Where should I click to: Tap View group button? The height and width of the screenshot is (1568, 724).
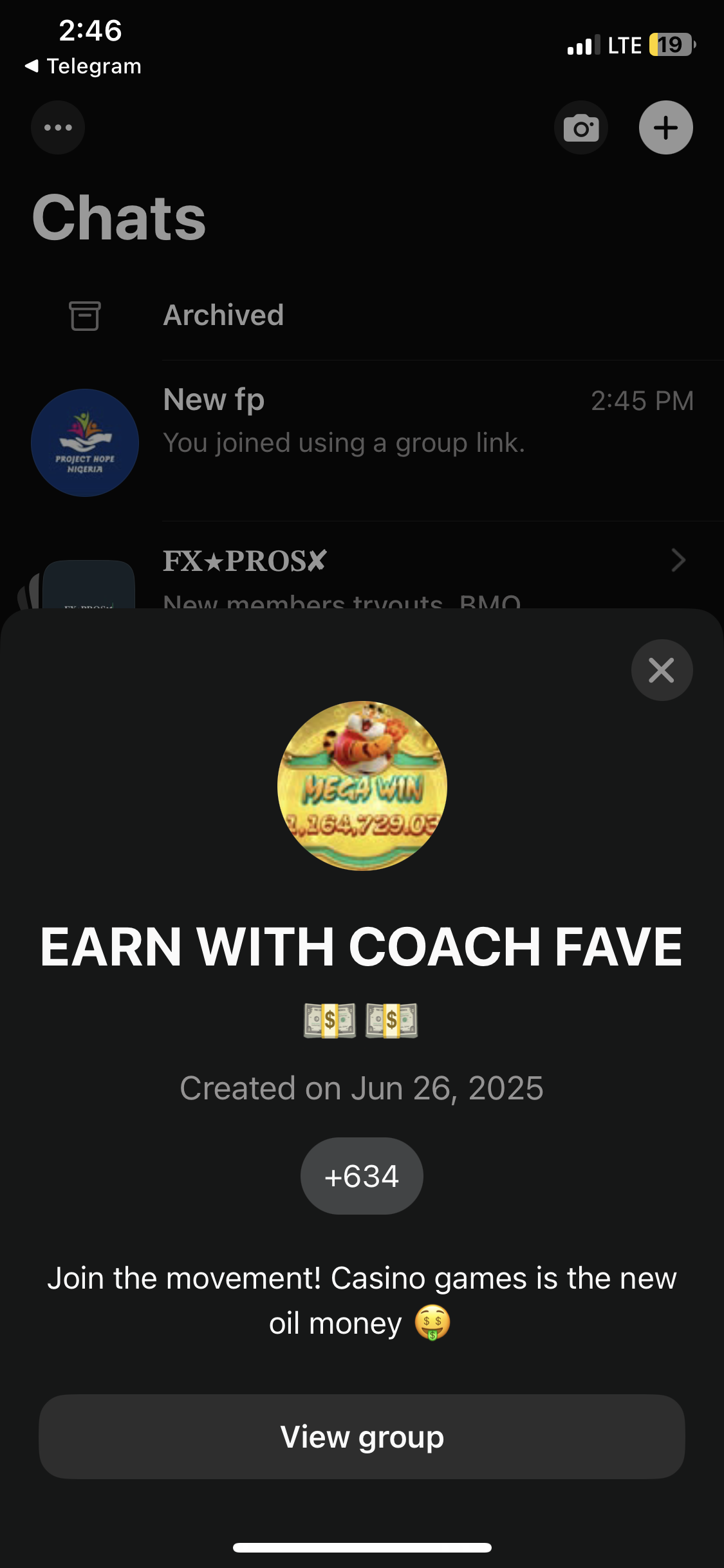[x=362, y=1437]
